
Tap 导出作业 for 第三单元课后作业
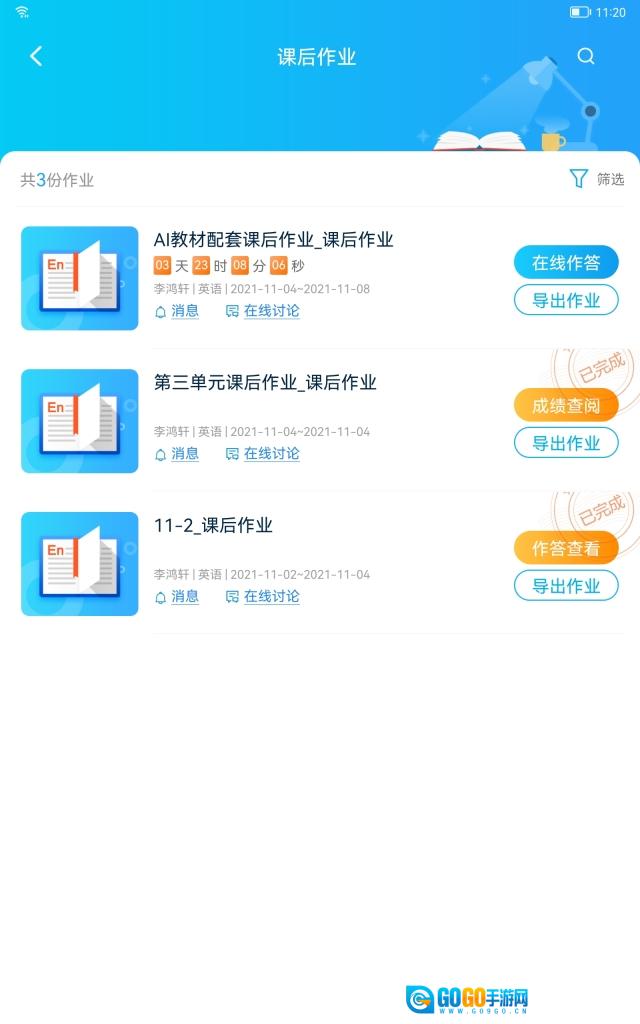pyautogui.click(x=566, y=443)
